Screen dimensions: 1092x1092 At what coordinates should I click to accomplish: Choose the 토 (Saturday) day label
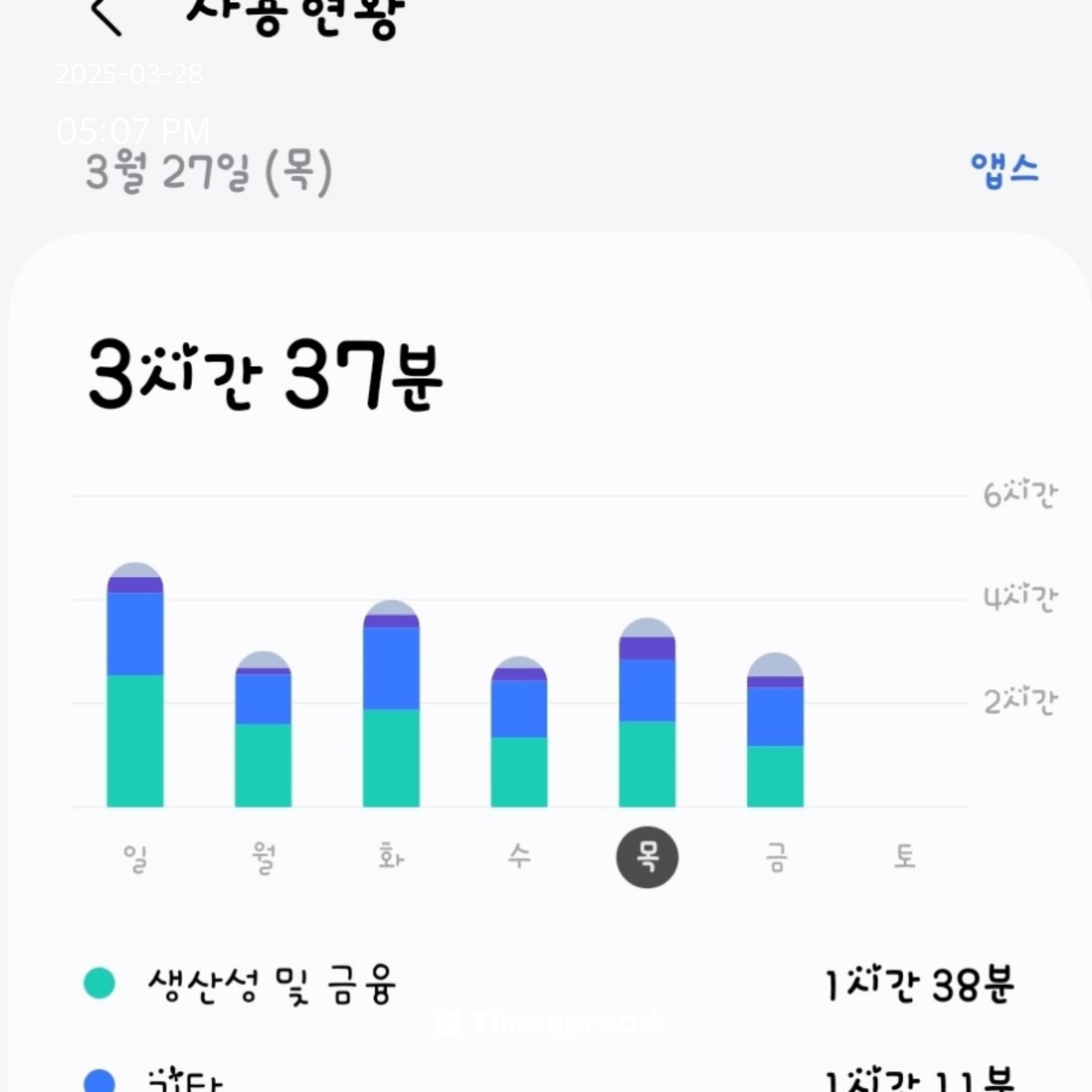(x=904, y=857)
